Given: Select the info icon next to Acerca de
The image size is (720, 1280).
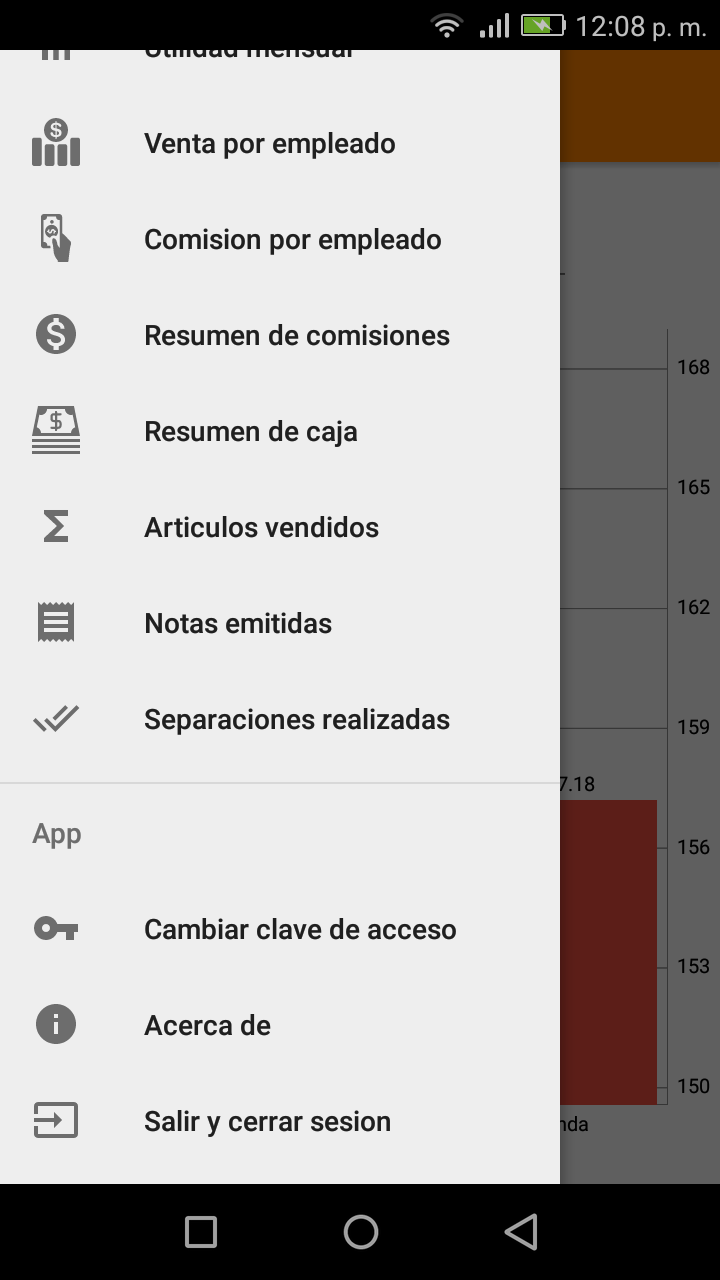Looking at the screenshot, I should [x=56, y=1024].
